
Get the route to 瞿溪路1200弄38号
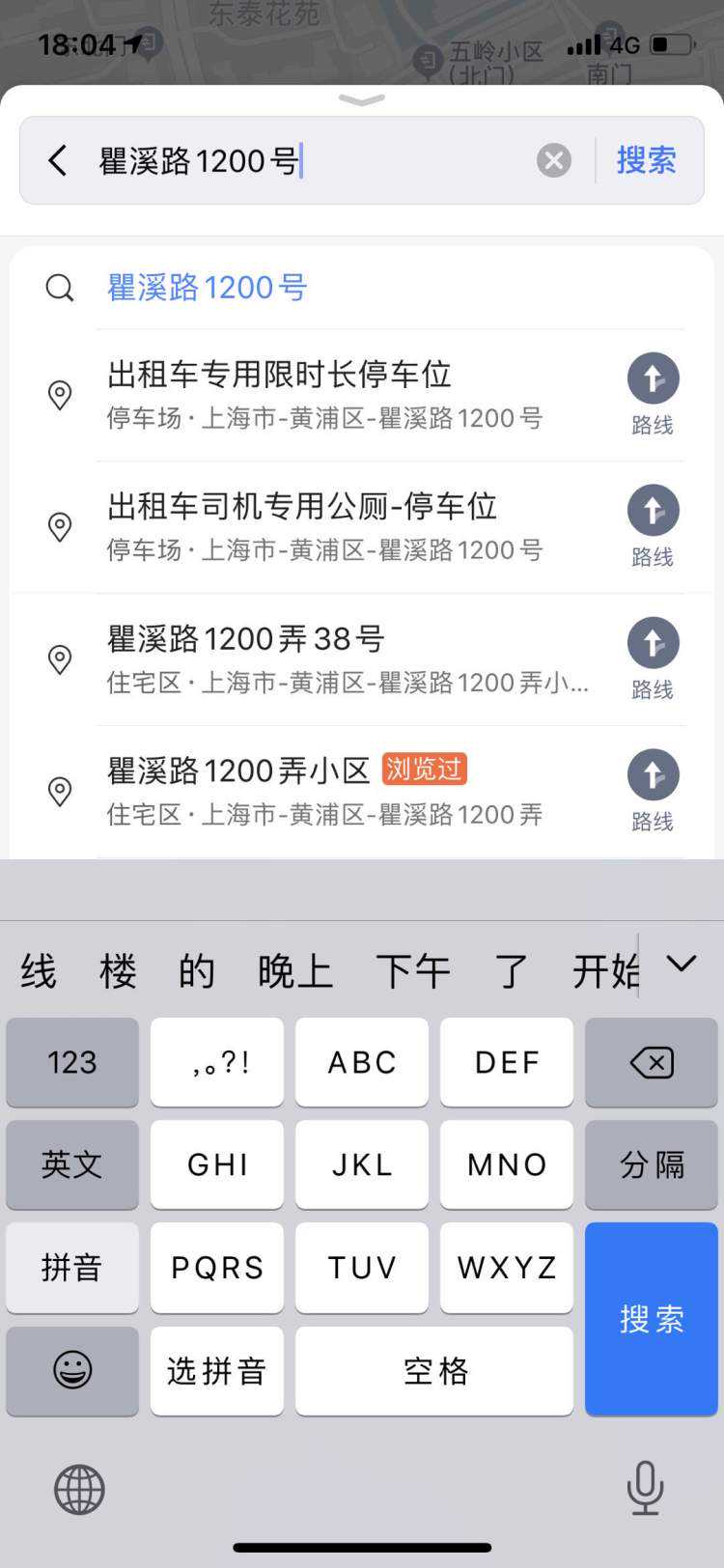tap(653, 658)
